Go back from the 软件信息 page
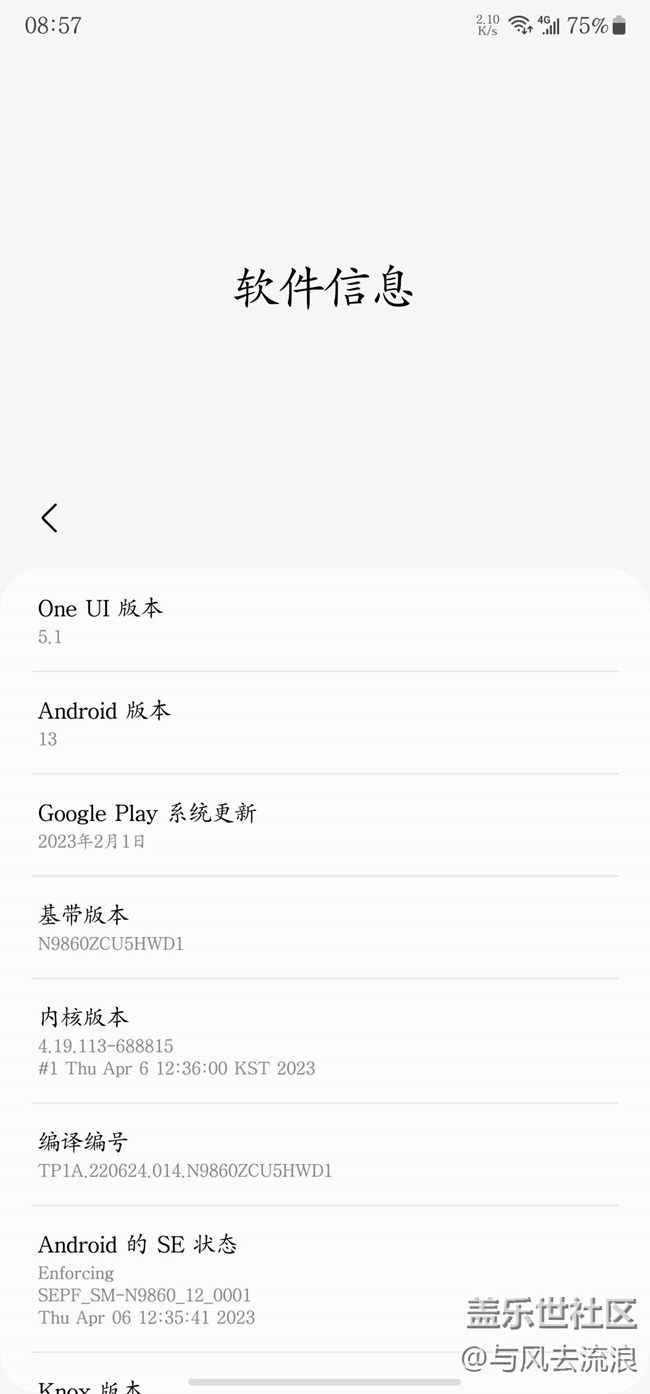 [49, 518]
